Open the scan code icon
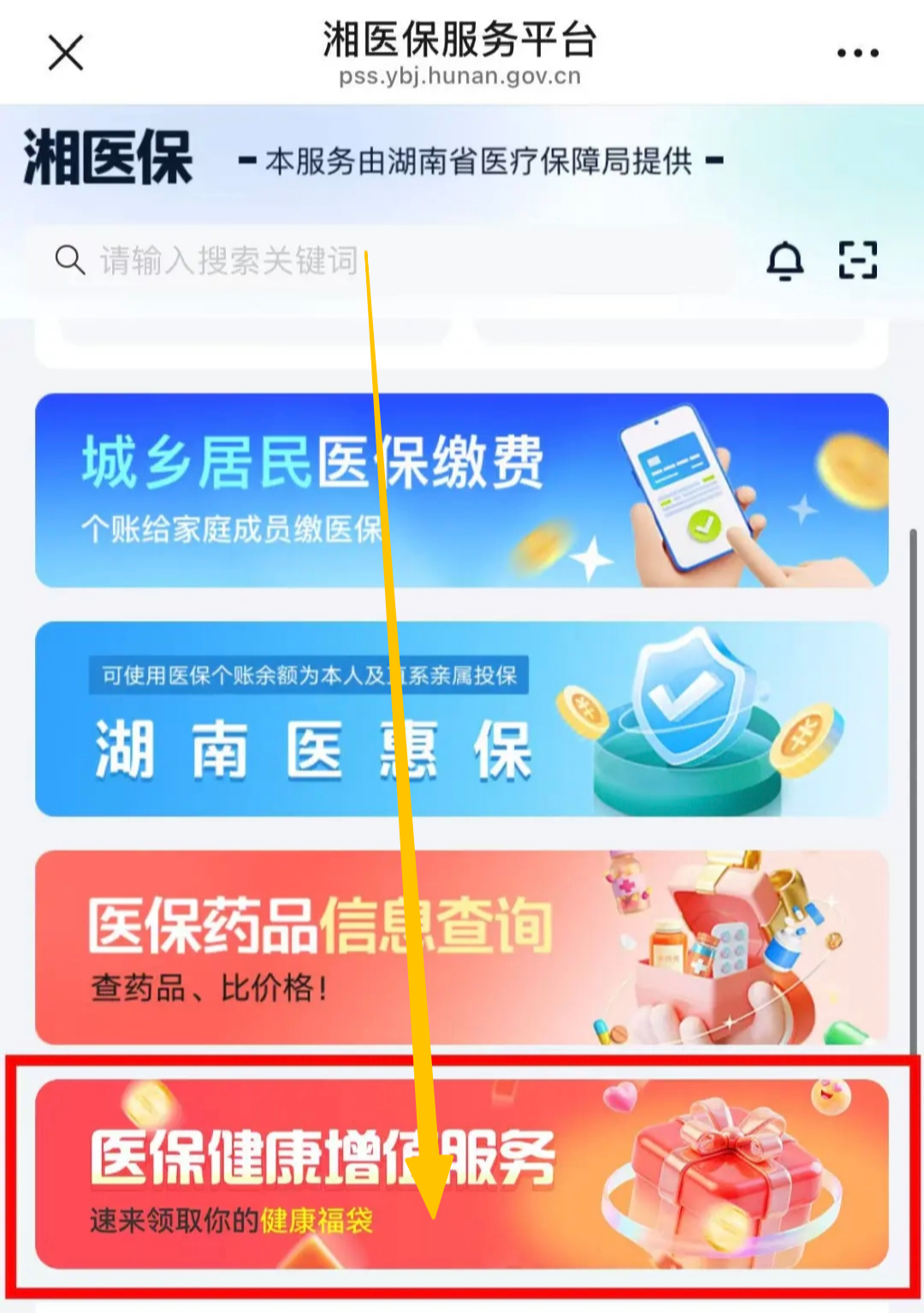This screenshot has height=1313, width=924. coord(857,260)
